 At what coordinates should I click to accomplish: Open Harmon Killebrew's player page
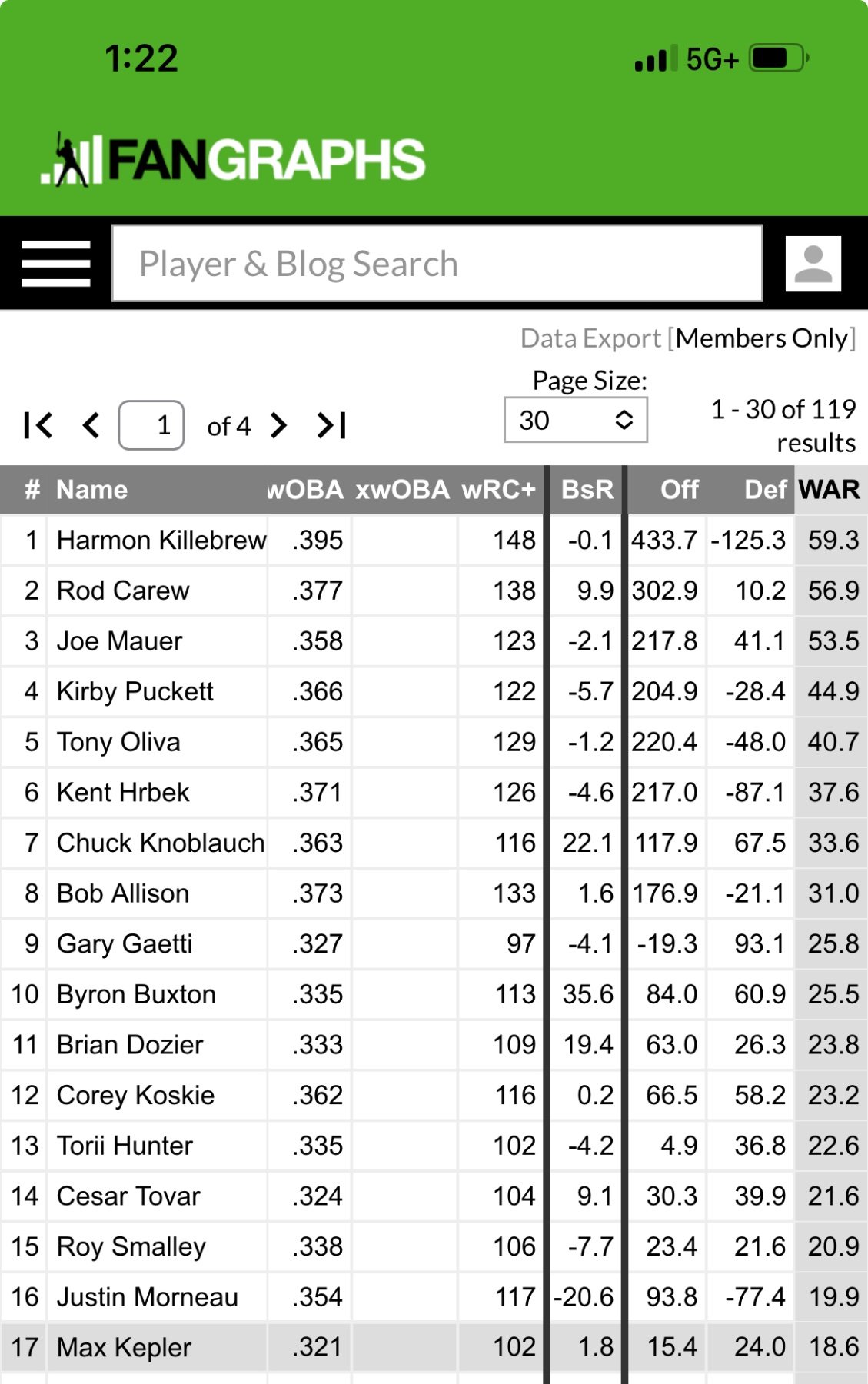[161, 541]
